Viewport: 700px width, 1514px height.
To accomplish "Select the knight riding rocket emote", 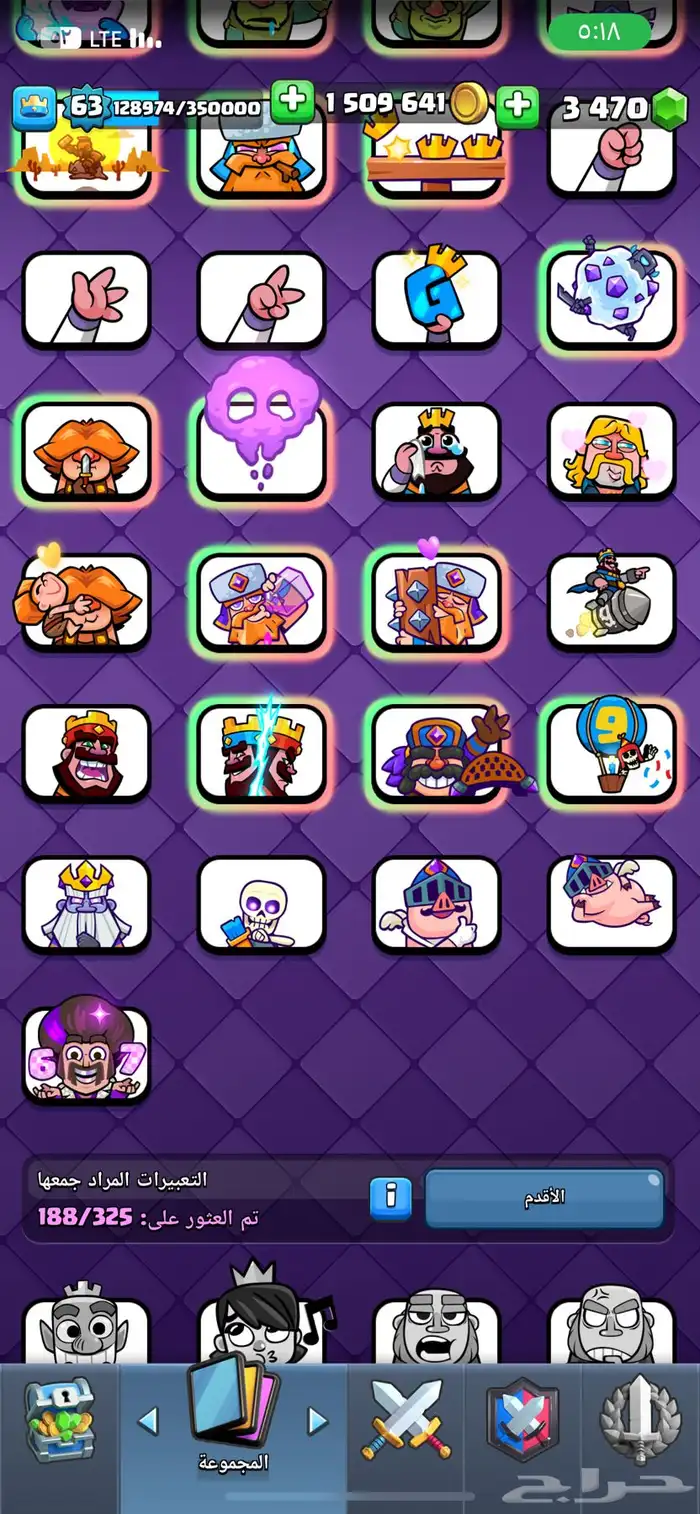I will [611, 600].
